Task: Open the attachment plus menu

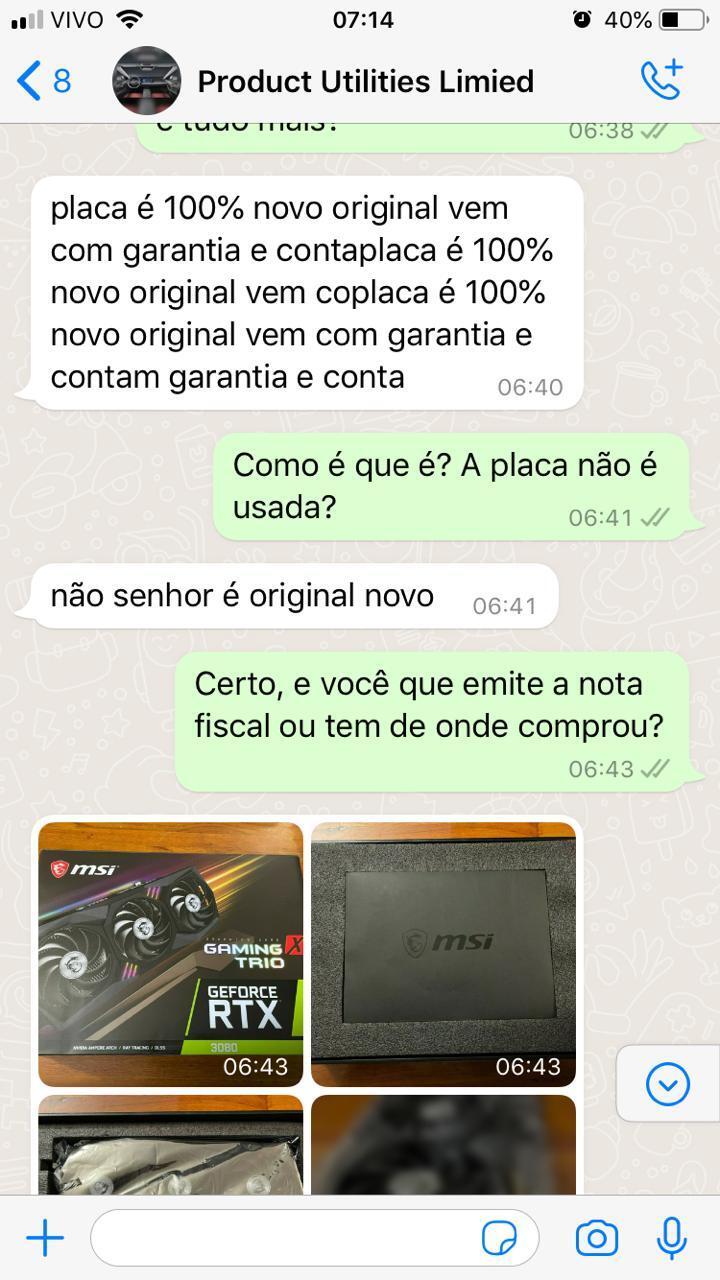Action: 44,1239
